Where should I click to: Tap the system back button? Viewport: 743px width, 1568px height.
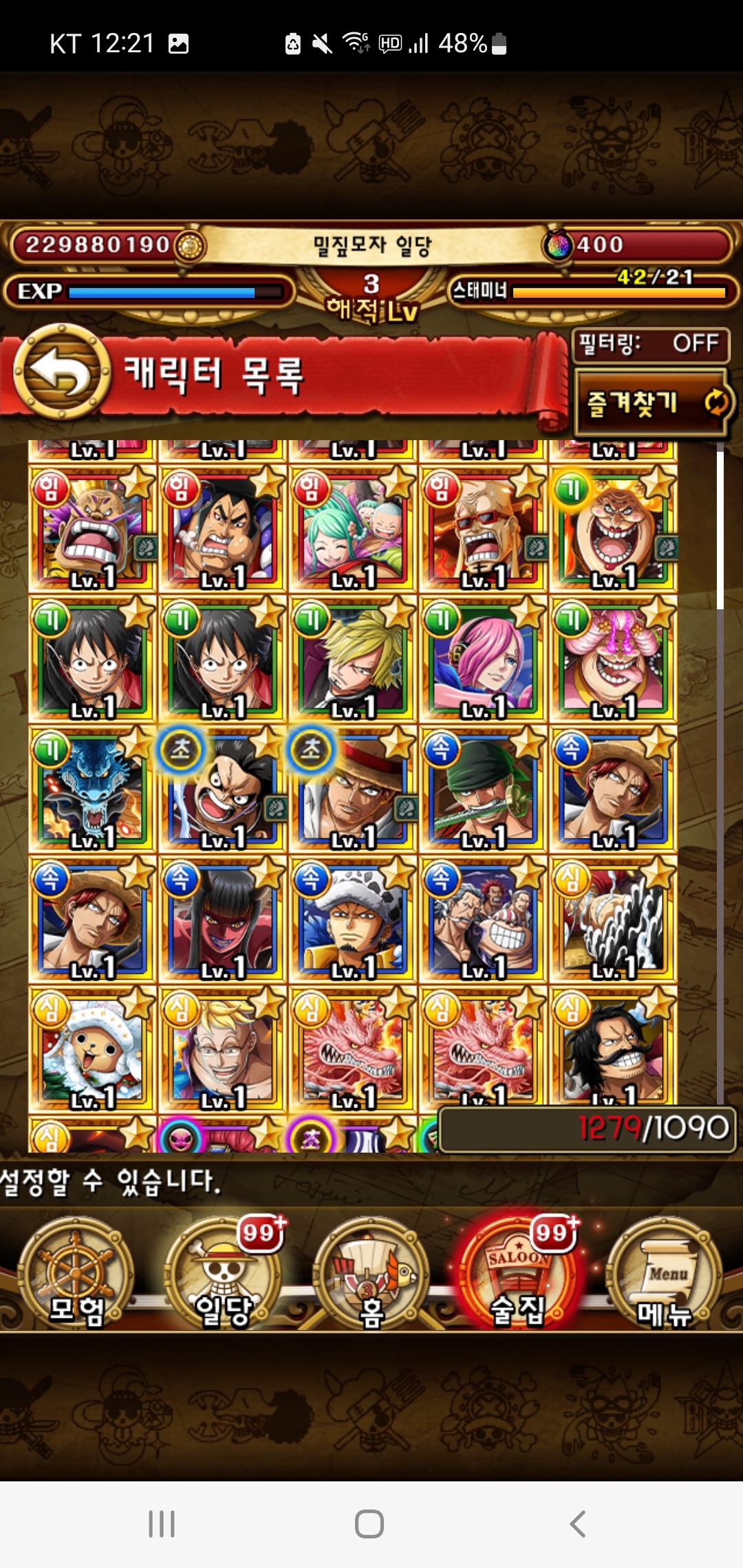[x=578, y=1523]
